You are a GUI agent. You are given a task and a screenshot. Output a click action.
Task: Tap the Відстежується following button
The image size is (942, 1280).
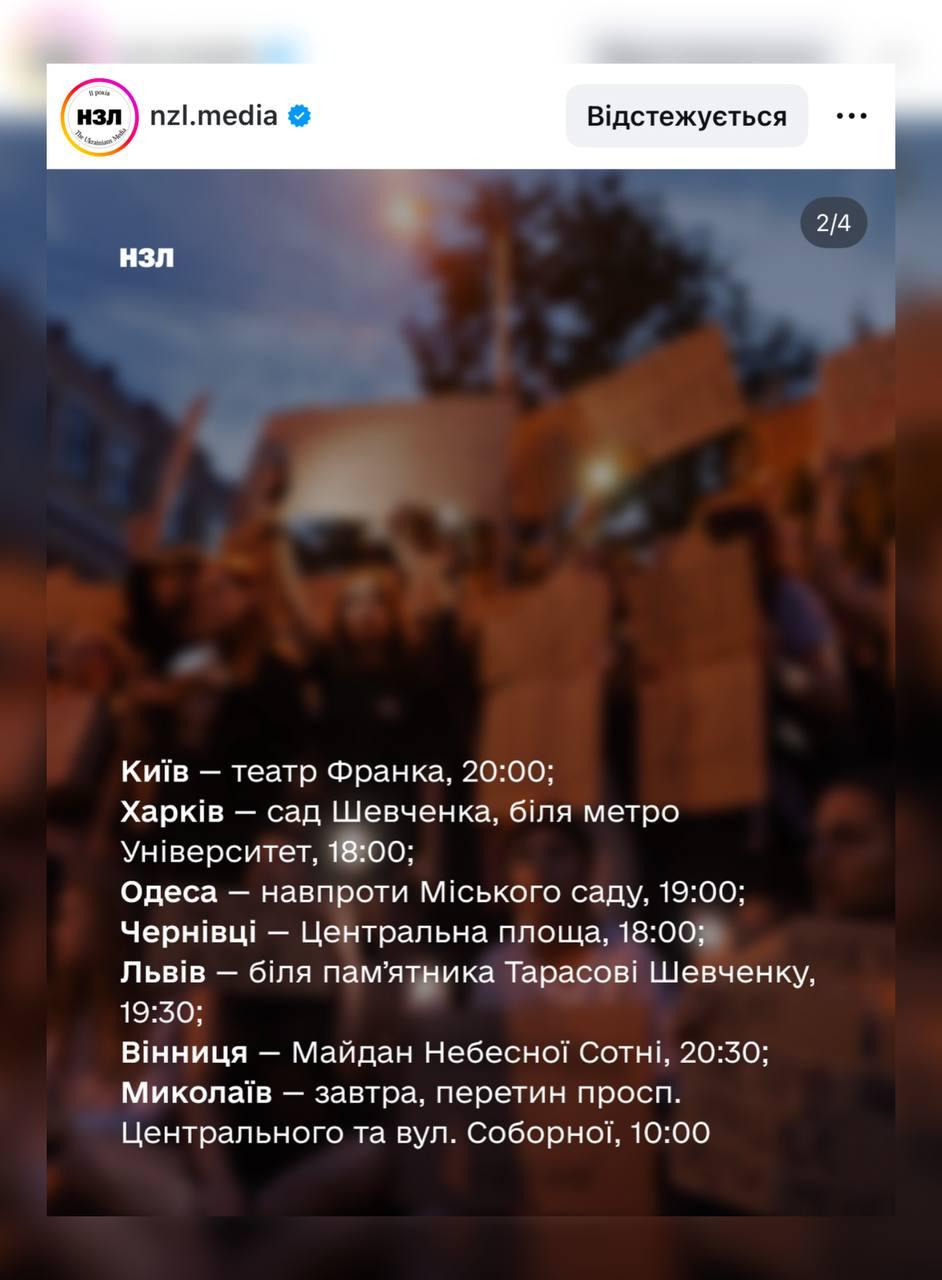point(686,116)
